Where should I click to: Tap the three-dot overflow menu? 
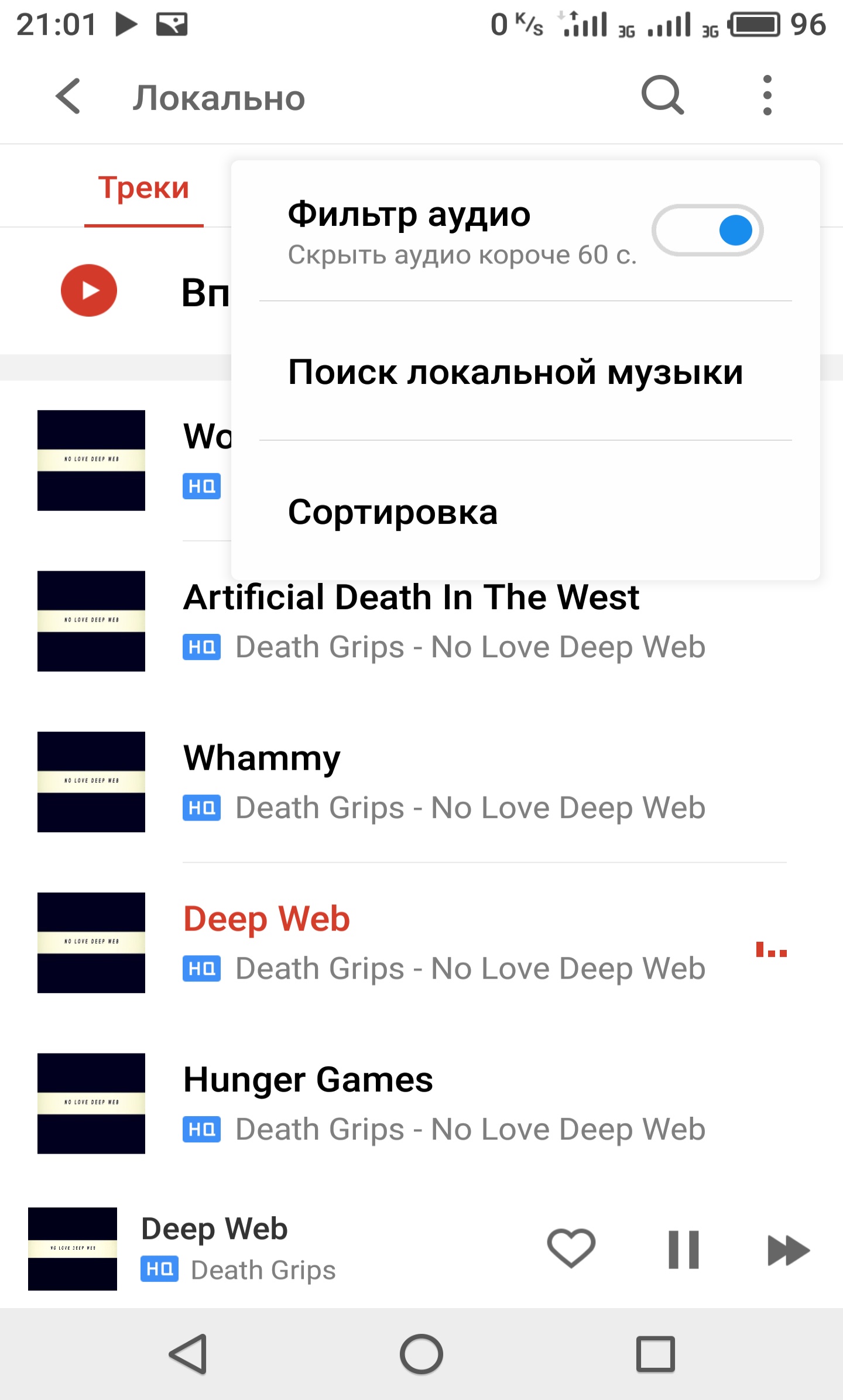767,95
